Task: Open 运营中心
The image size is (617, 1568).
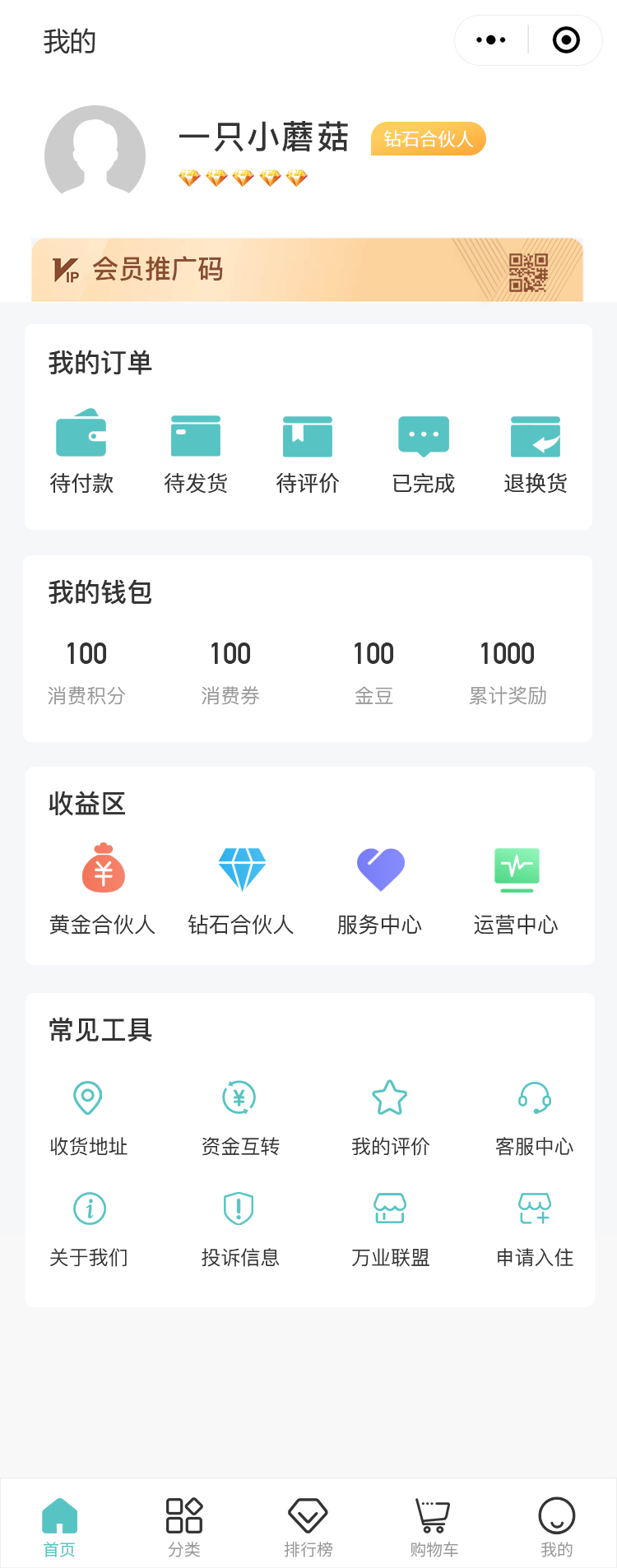Action: click(x=516, y=888)
